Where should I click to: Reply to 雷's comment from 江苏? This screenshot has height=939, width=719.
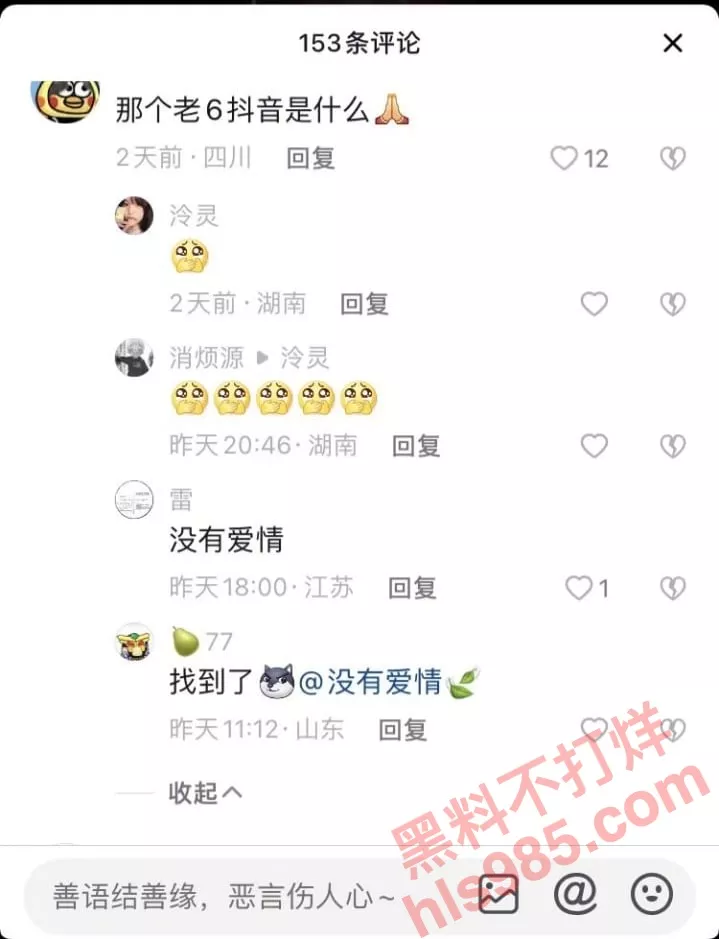(x=412, y=588)
